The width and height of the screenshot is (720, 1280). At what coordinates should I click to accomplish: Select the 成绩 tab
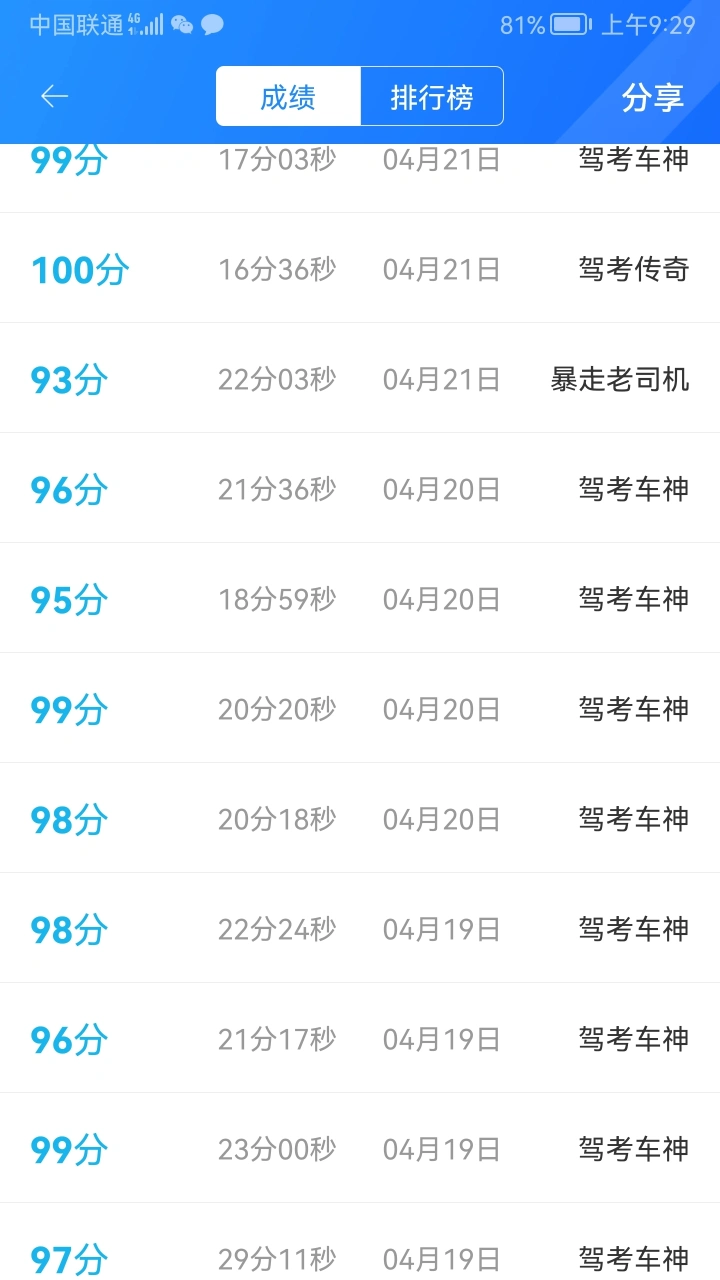pyautogui.click(x=288, y=97)
